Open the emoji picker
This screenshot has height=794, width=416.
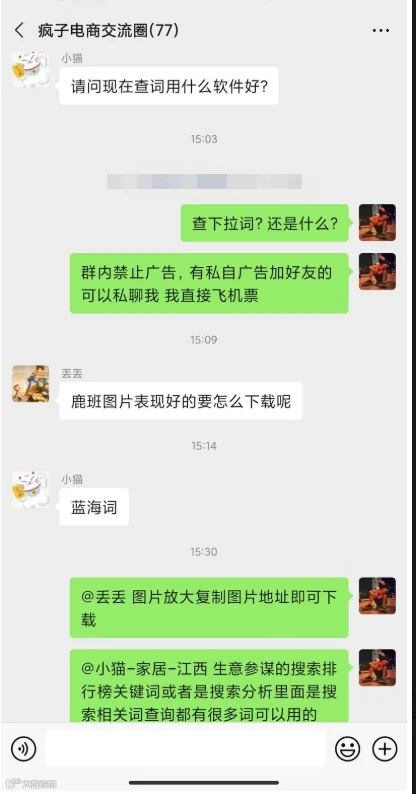pyautogui.click(x=348, y=748)
